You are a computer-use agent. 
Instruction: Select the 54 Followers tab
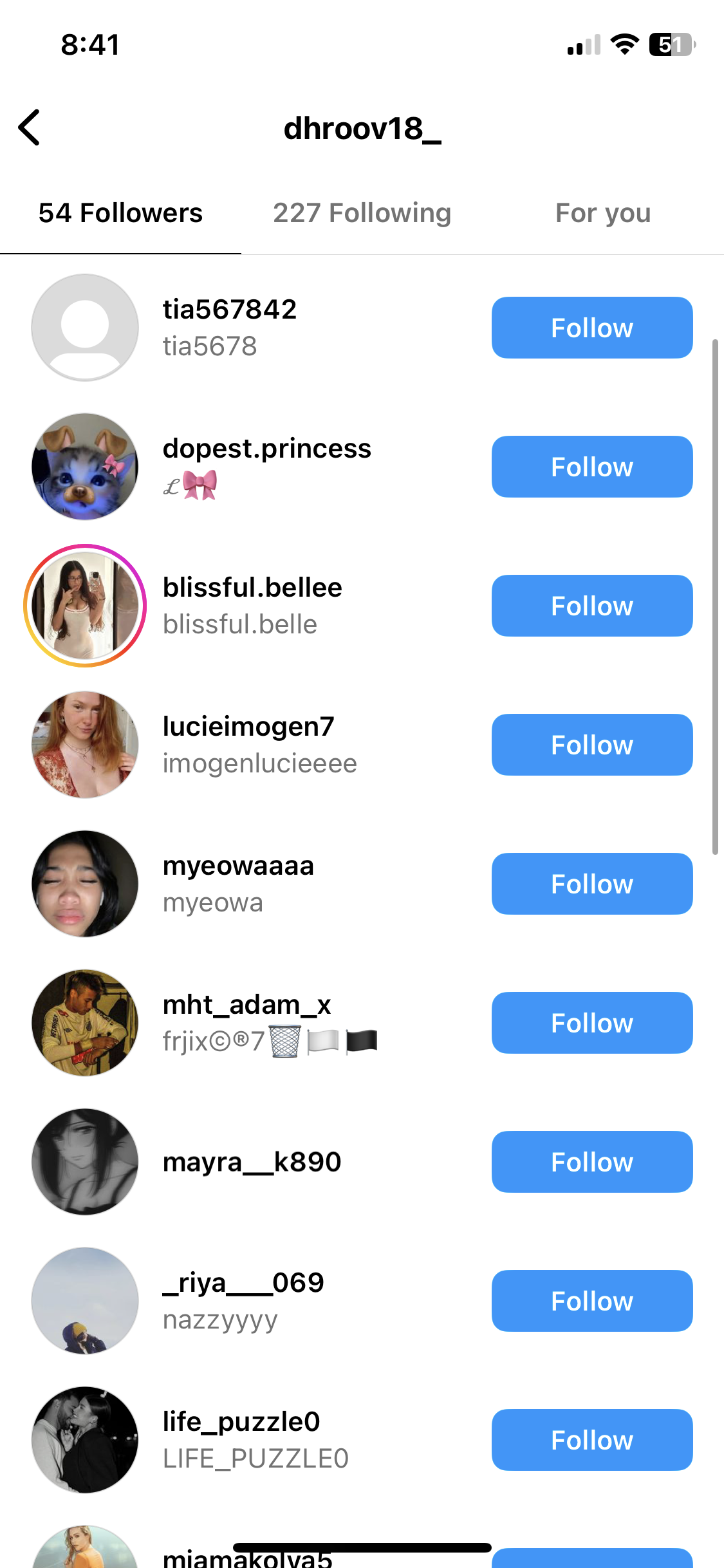point(120,213)
